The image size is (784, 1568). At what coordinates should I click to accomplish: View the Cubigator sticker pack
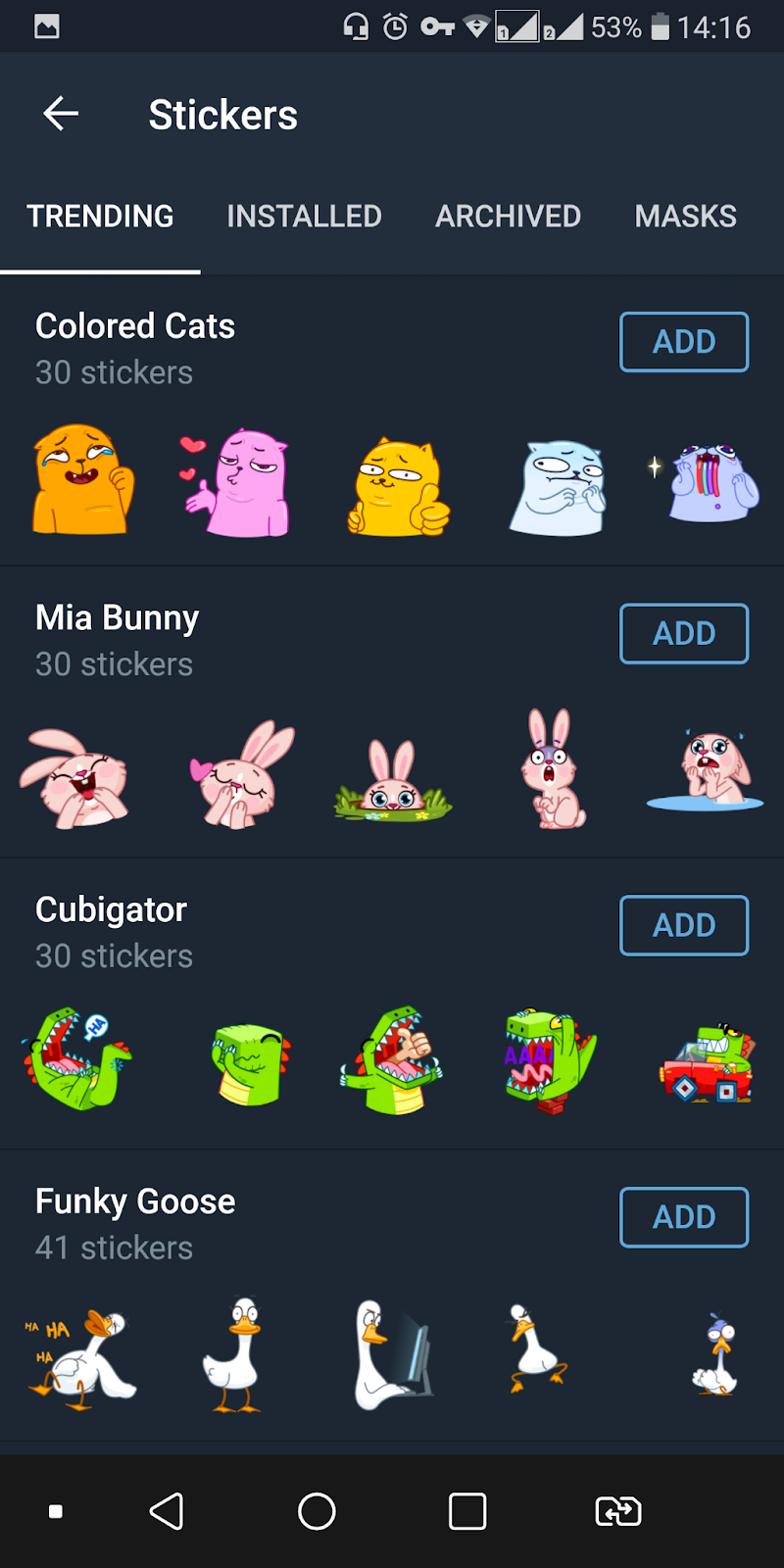392,1004
